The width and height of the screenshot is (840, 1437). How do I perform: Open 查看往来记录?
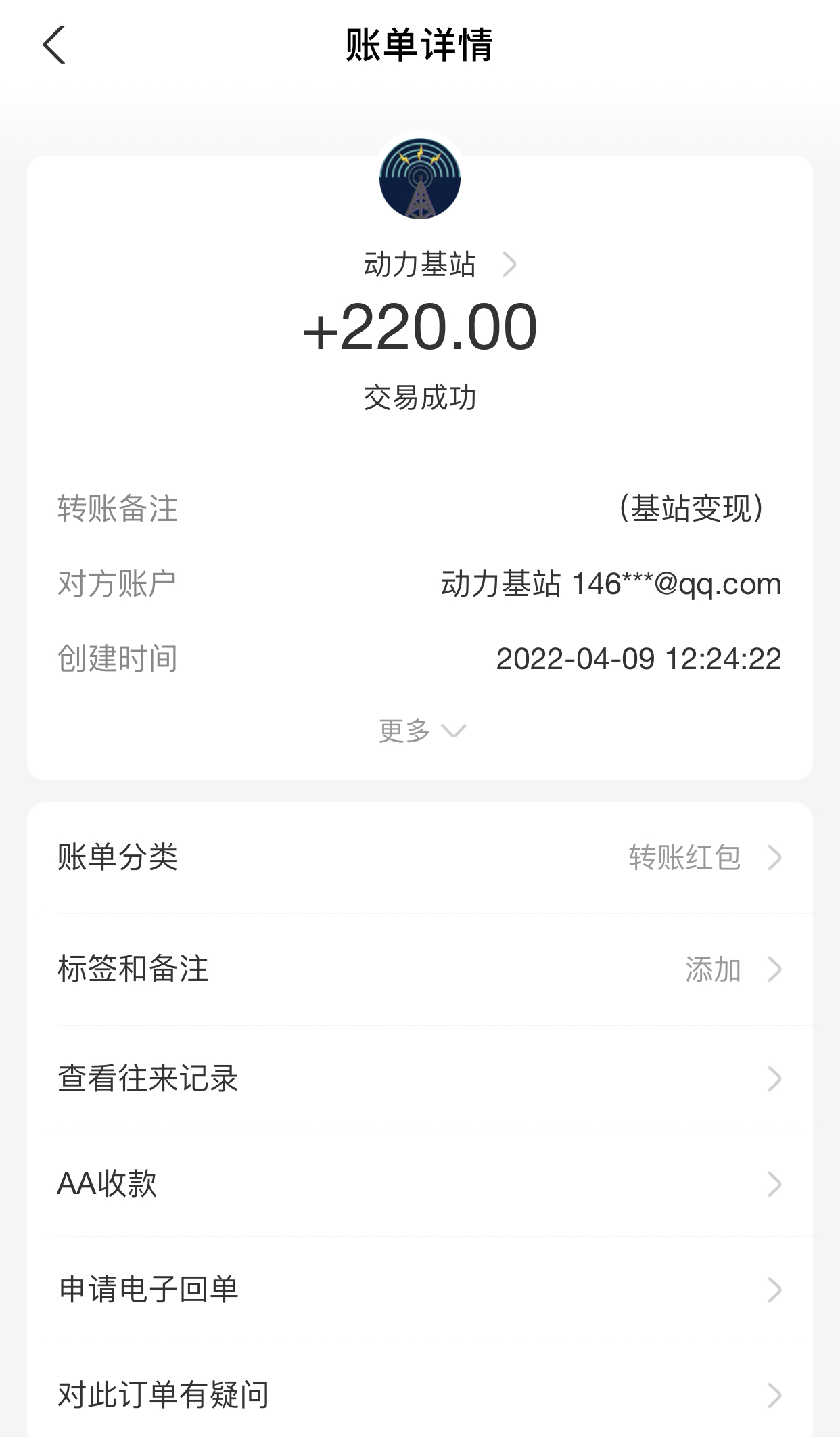point(419,1078)
